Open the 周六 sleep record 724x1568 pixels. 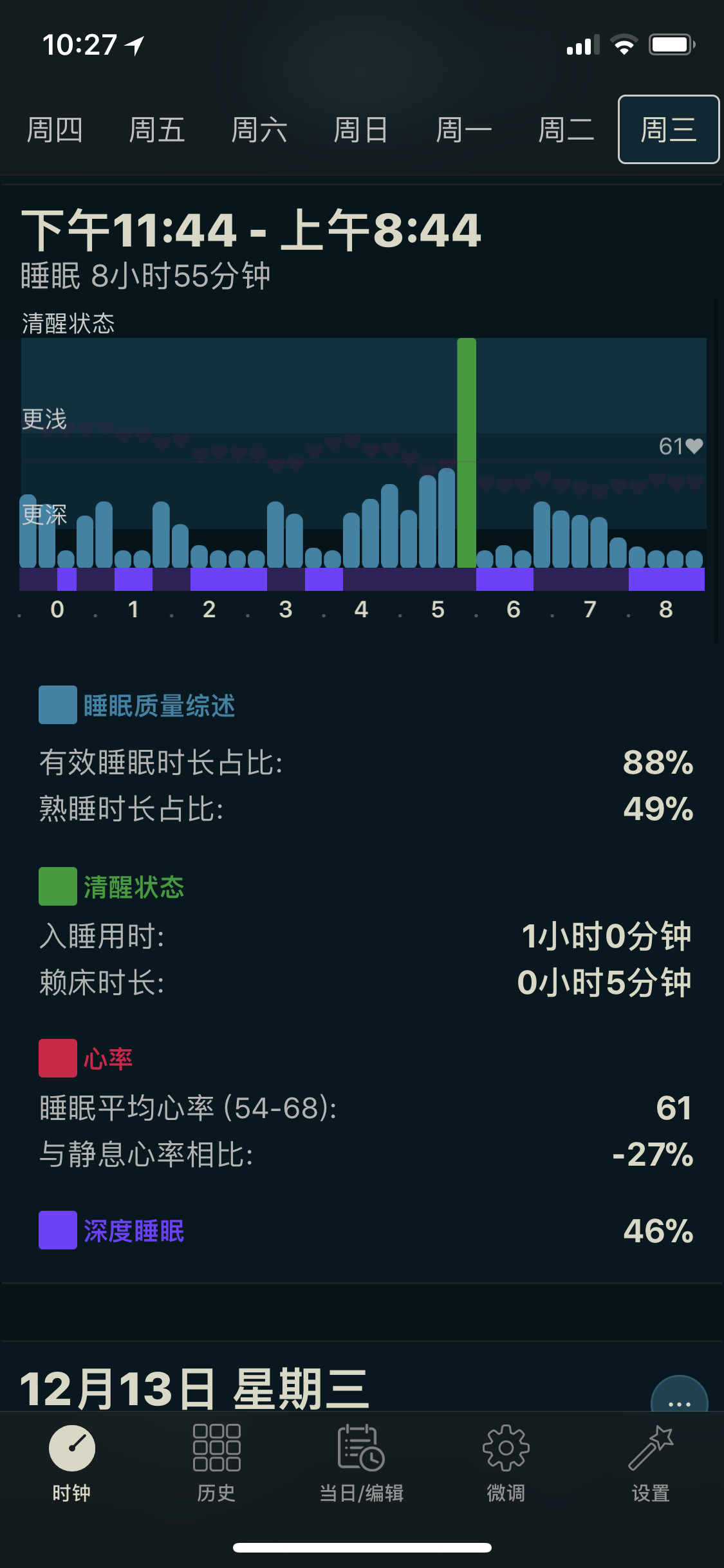pyautogui.click(x=259, y=130)
